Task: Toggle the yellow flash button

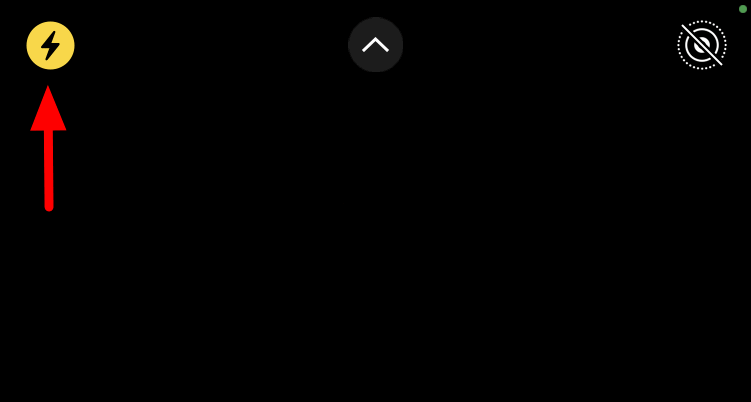Action: pos(50,46)
